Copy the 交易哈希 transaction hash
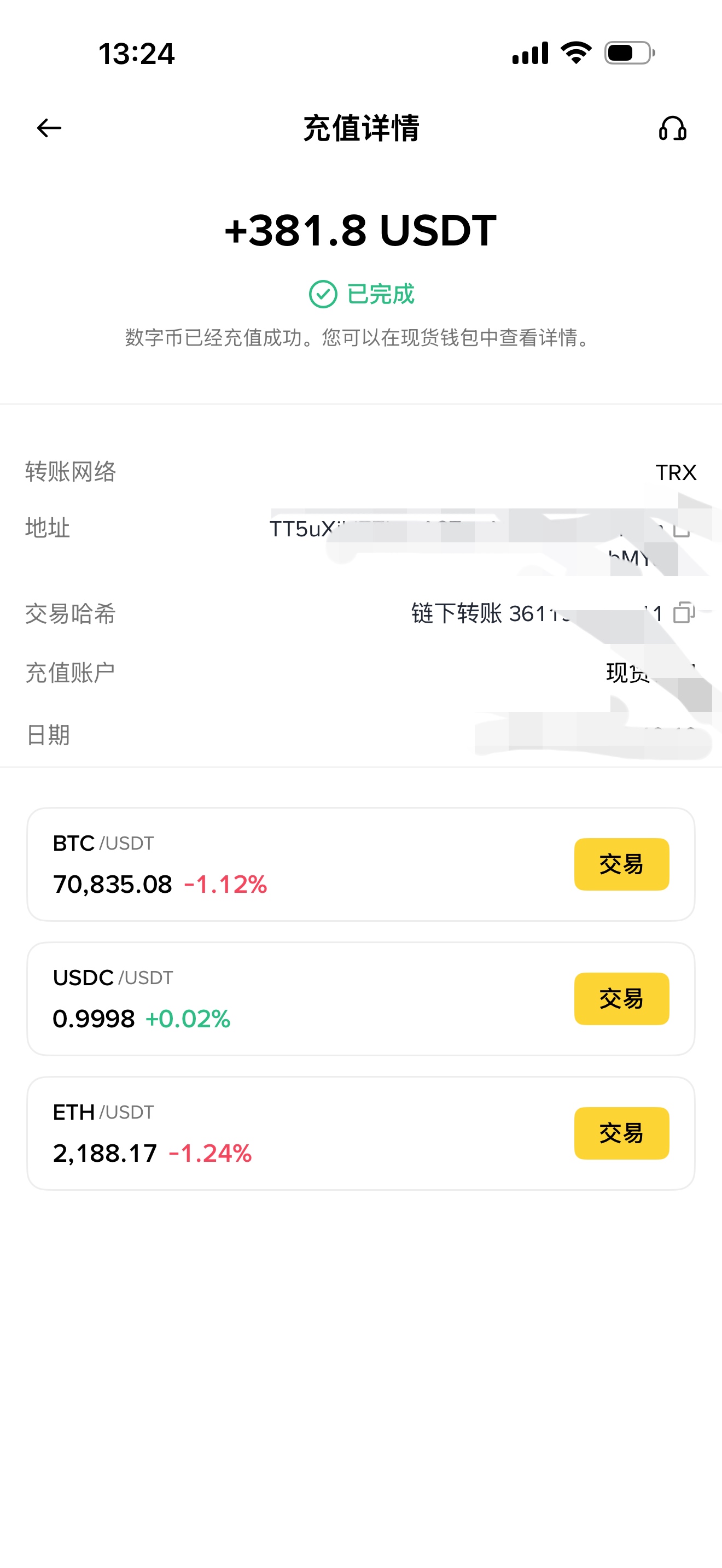Screen dimensions: 722x1568 click(684, 612)
